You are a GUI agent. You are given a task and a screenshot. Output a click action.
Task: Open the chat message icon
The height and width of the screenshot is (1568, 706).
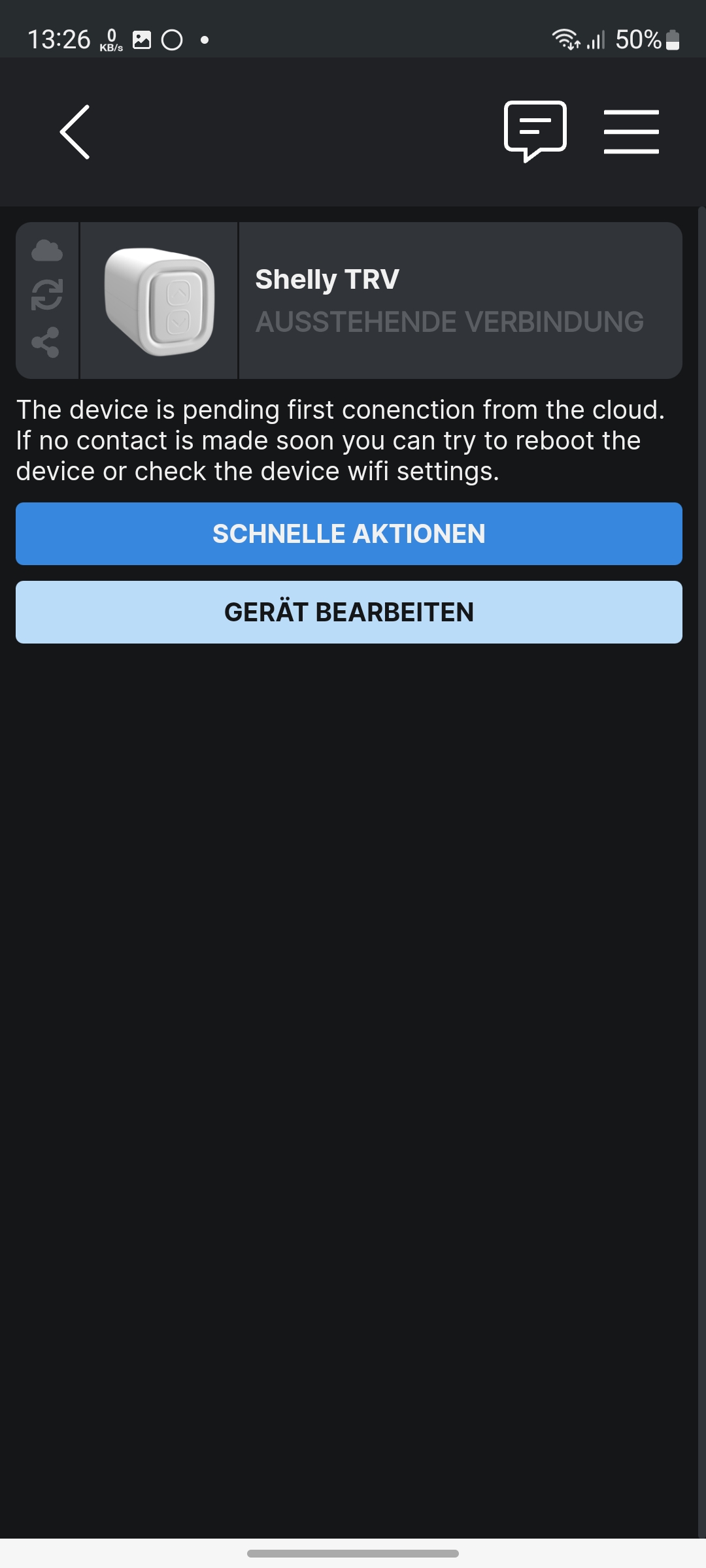[x=535, y=131]
